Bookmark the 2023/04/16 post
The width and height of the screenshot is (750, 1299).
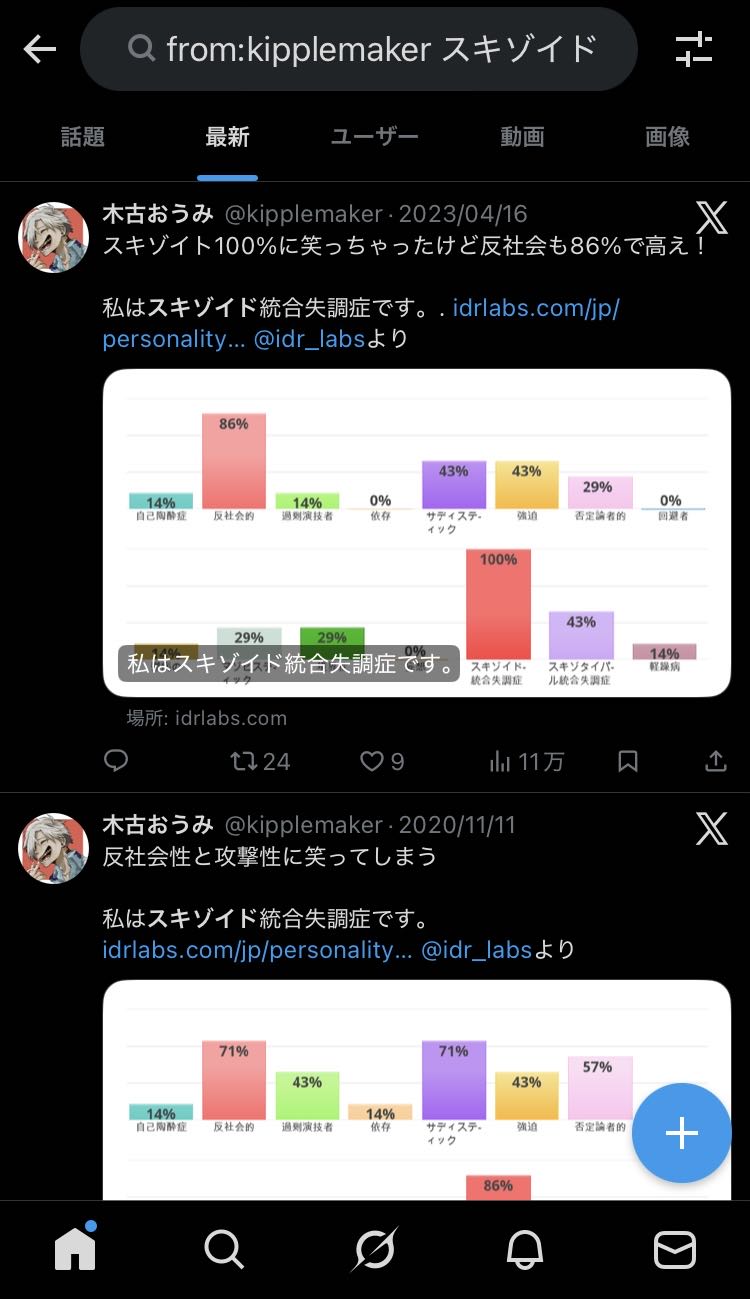[x=628, y=762]
